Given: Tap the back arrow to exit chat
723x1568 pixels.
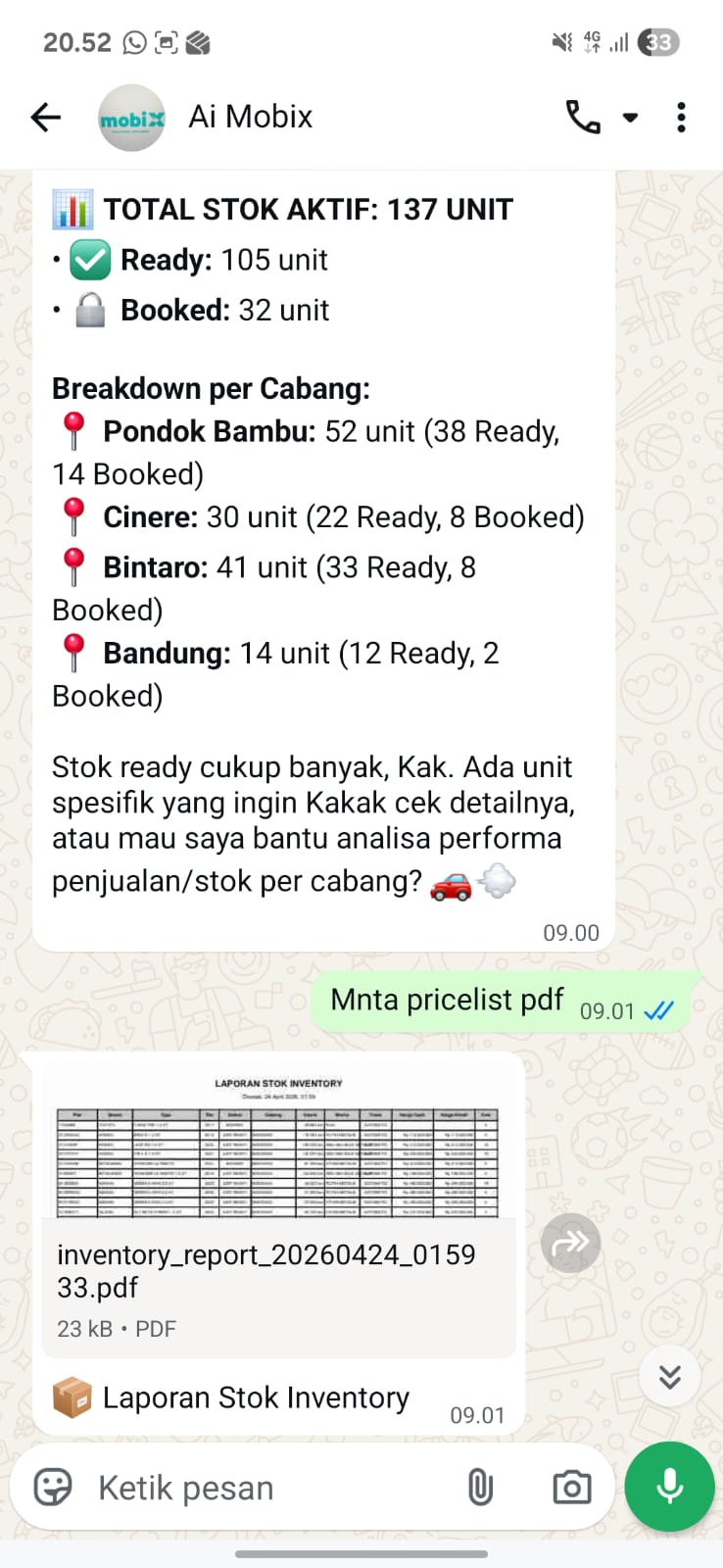Looking at the screenshot, I should pyautogui.click(x=45, y=117).
